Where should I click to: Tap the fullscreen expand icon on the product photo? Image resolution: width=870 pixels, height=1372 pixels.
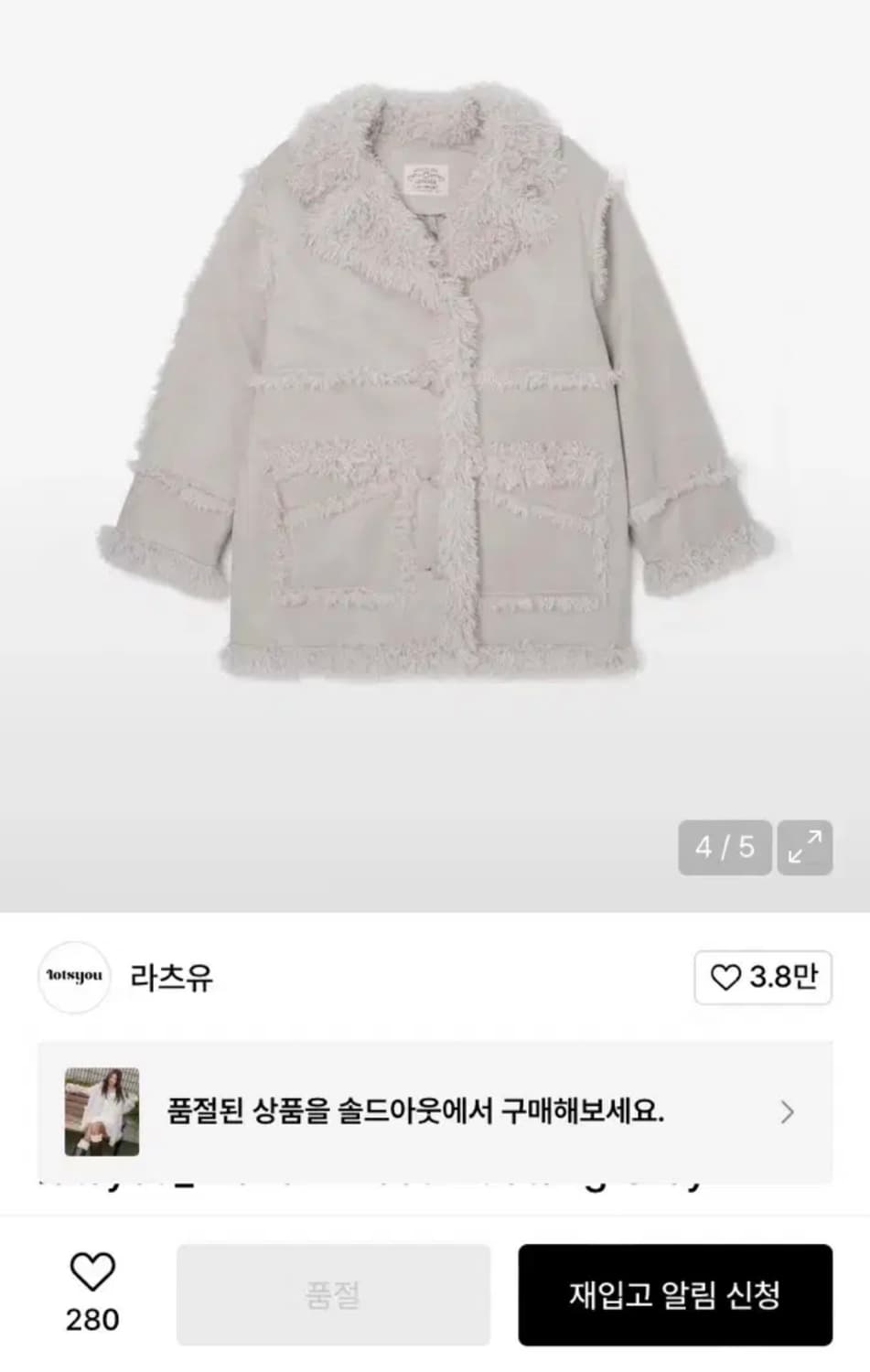(803, 849)
